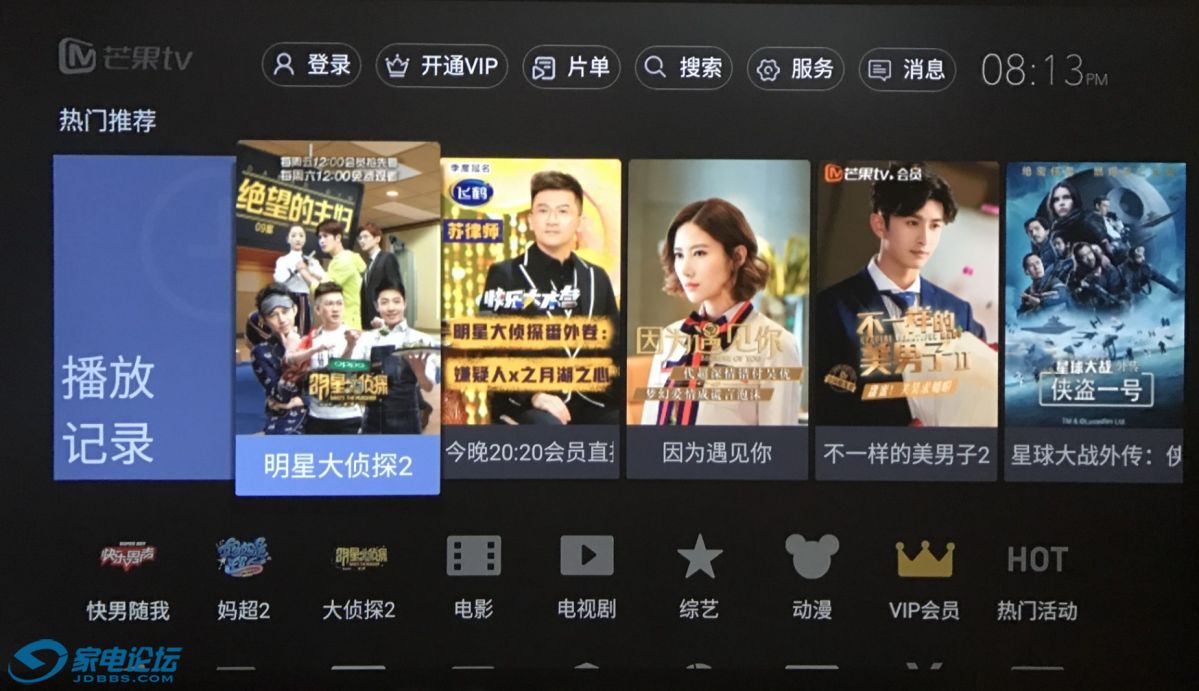Select 开通VIP to subscribe
The height and width of the screenshot is (691, 1199).
[441, 67]
